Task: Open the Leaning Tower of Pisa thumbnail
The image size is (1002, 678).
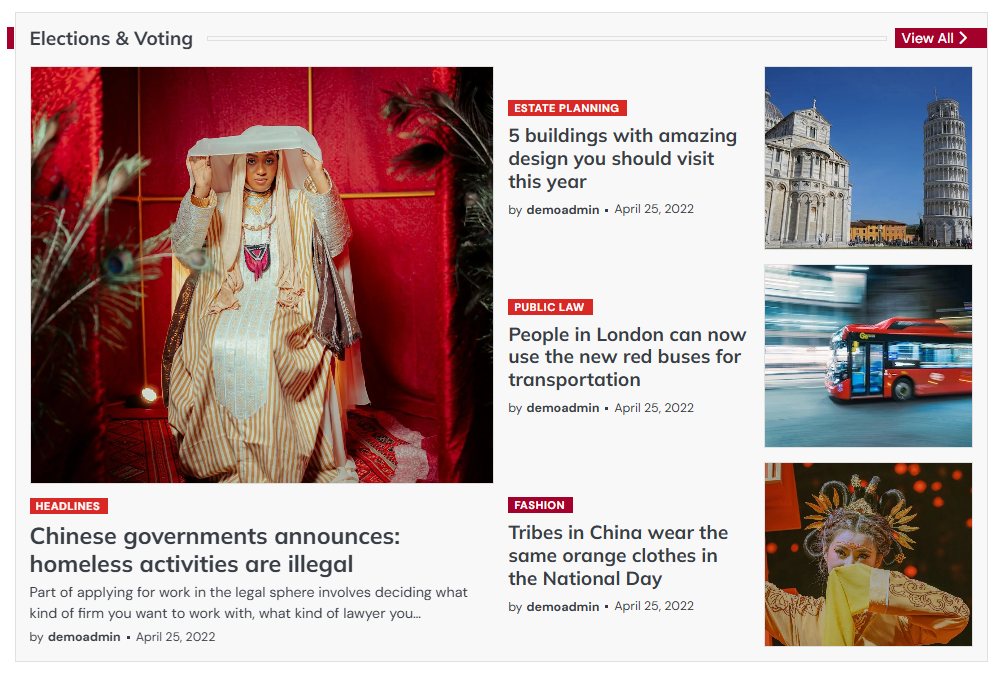Action: tap(868, 158)
